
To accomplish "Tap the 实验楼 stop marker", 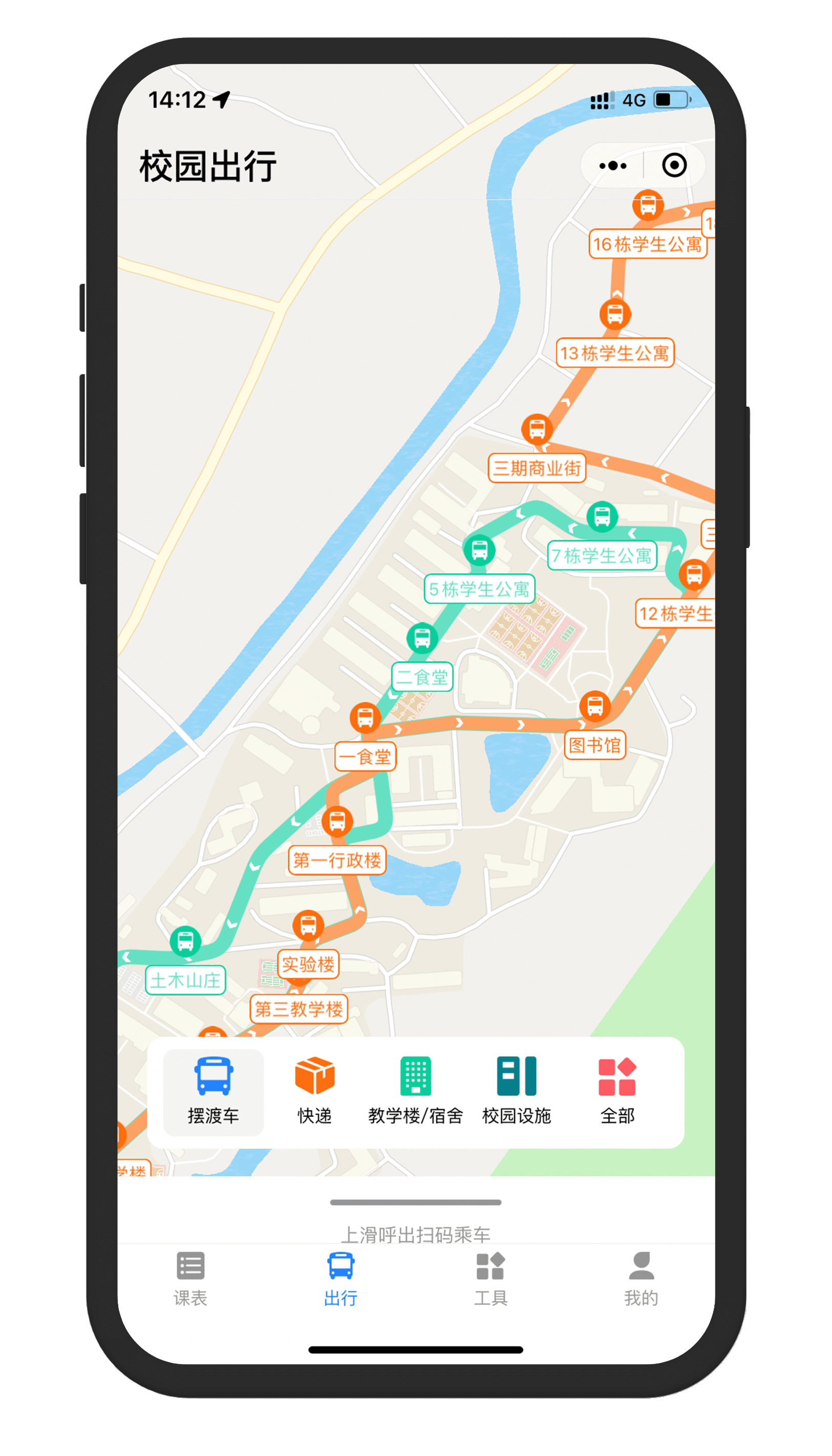I will point(309,926).
